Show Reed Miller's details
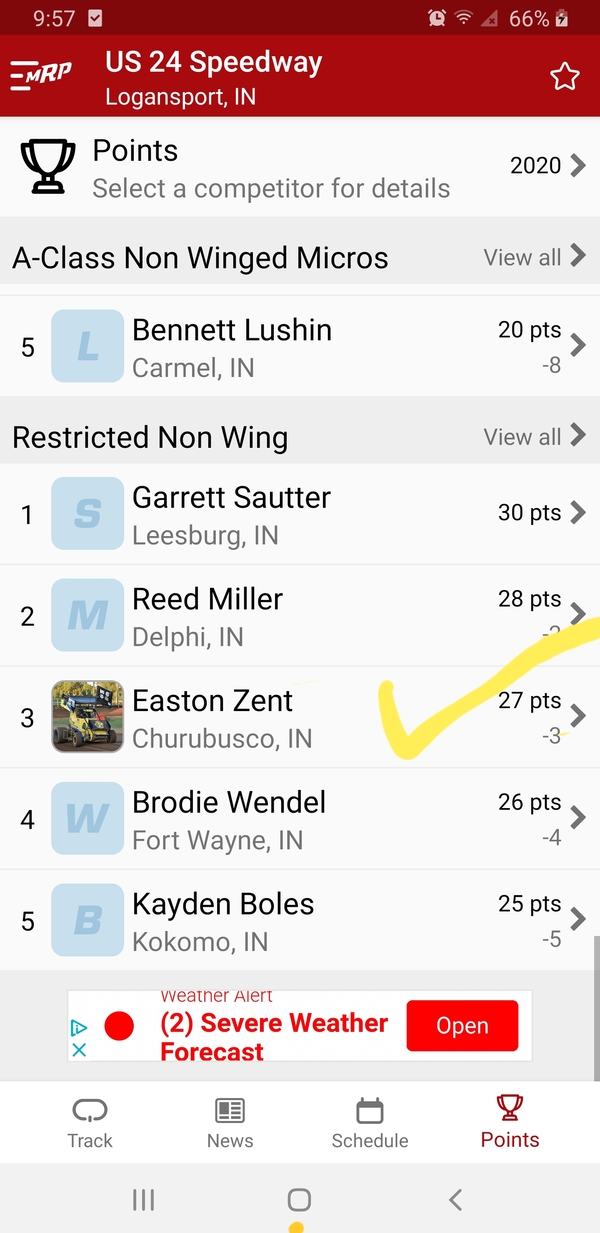Image resolution: width=600 pixels, height=1233 pixels. [300, 616]
